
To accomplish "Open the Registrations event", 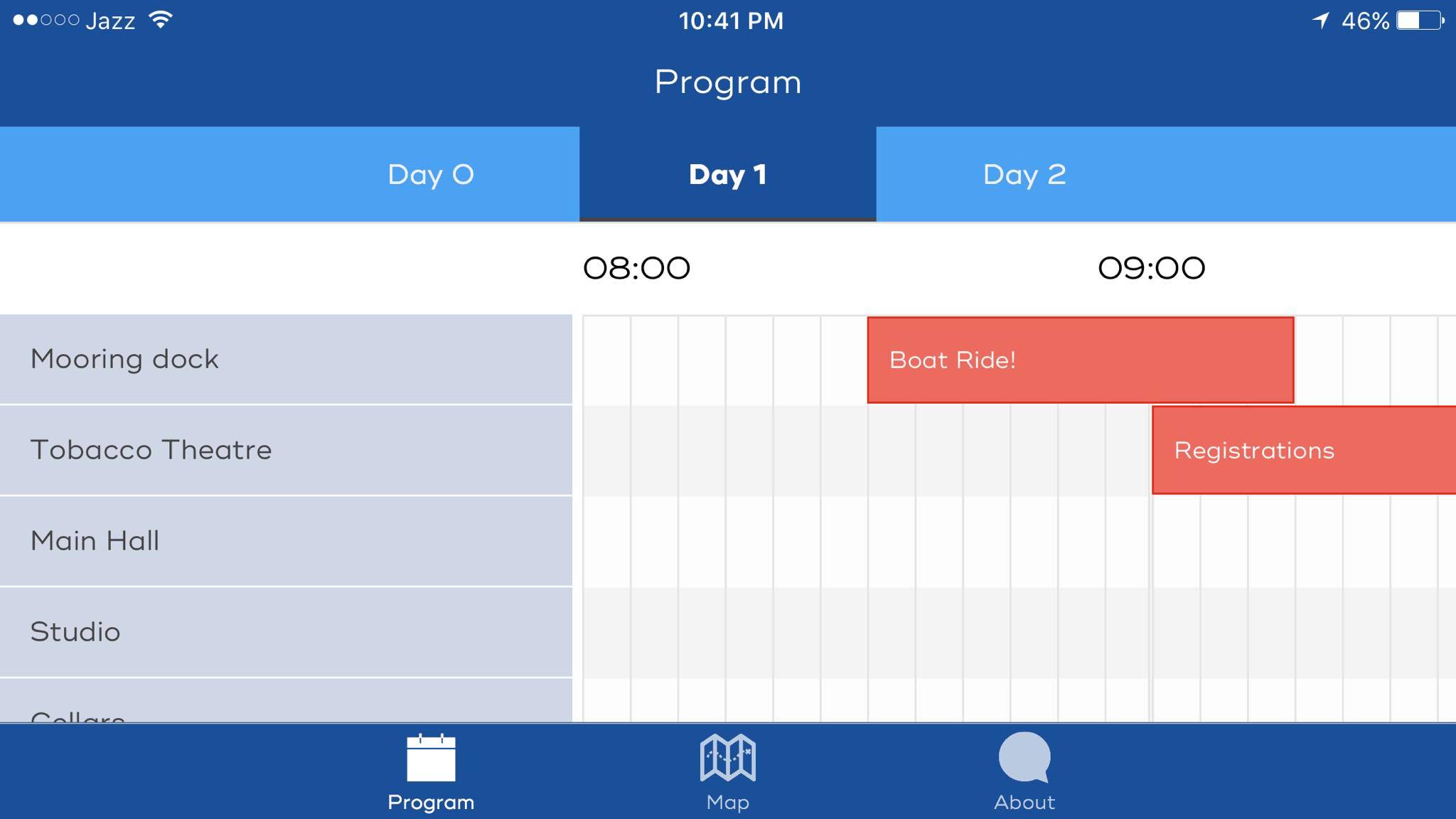I will 1303,450.
